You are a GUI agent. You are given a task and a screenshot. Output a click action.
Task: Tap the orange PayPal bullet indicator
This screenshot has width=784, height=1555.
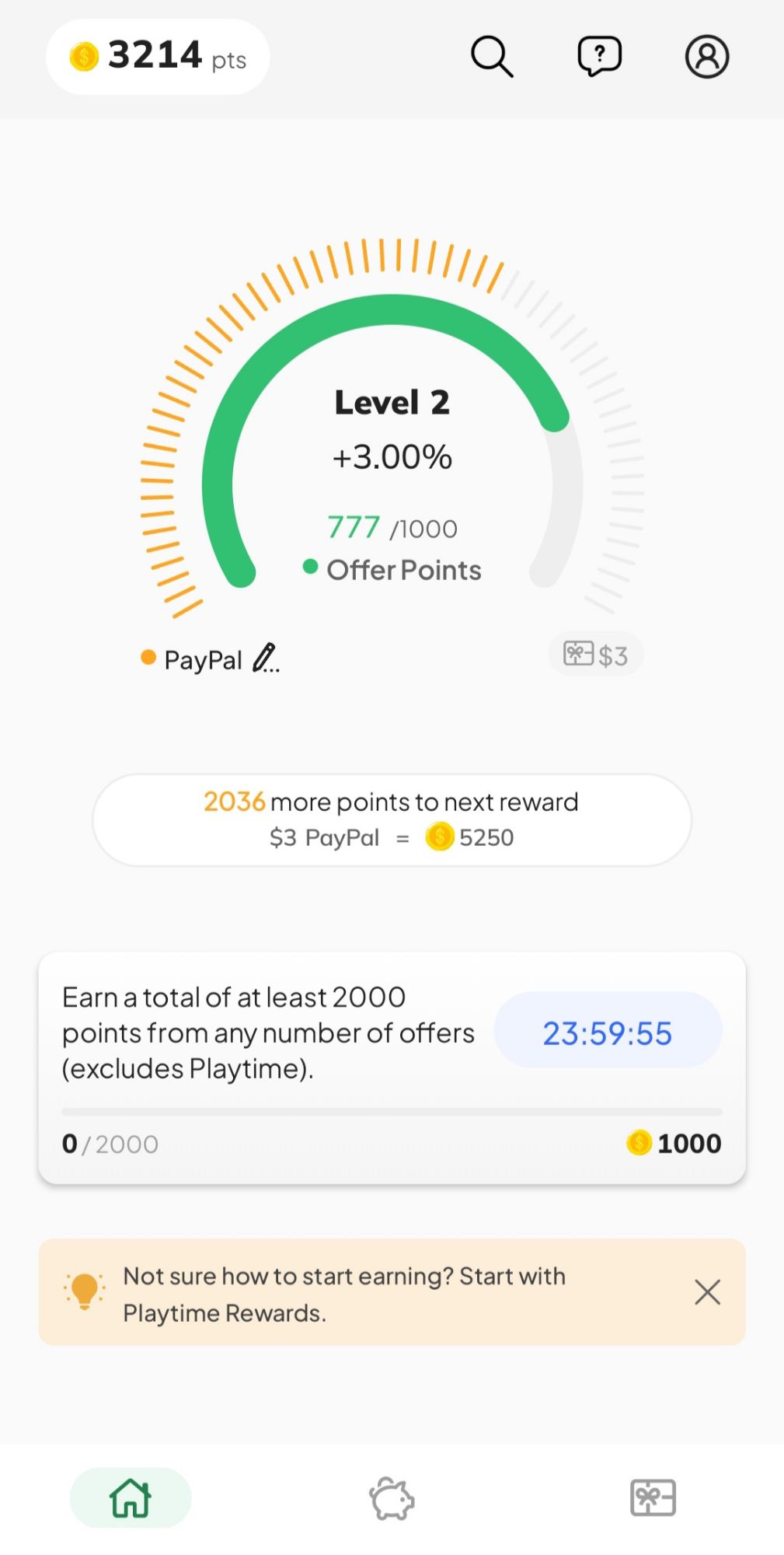[x=148, y=657]
